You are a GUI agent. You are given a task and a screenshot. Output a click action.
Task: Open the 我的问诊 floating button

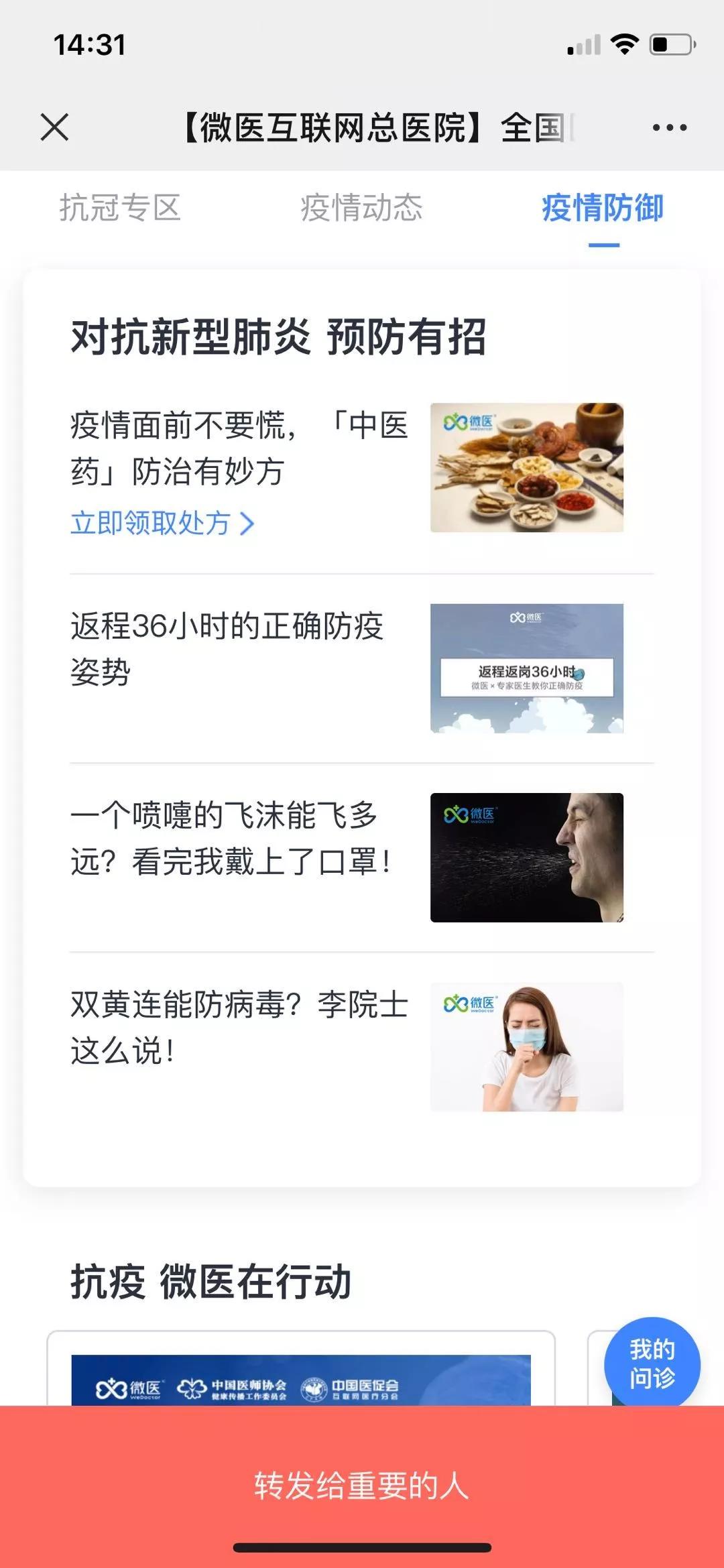pyautogui.click(x=652, y=1365)
